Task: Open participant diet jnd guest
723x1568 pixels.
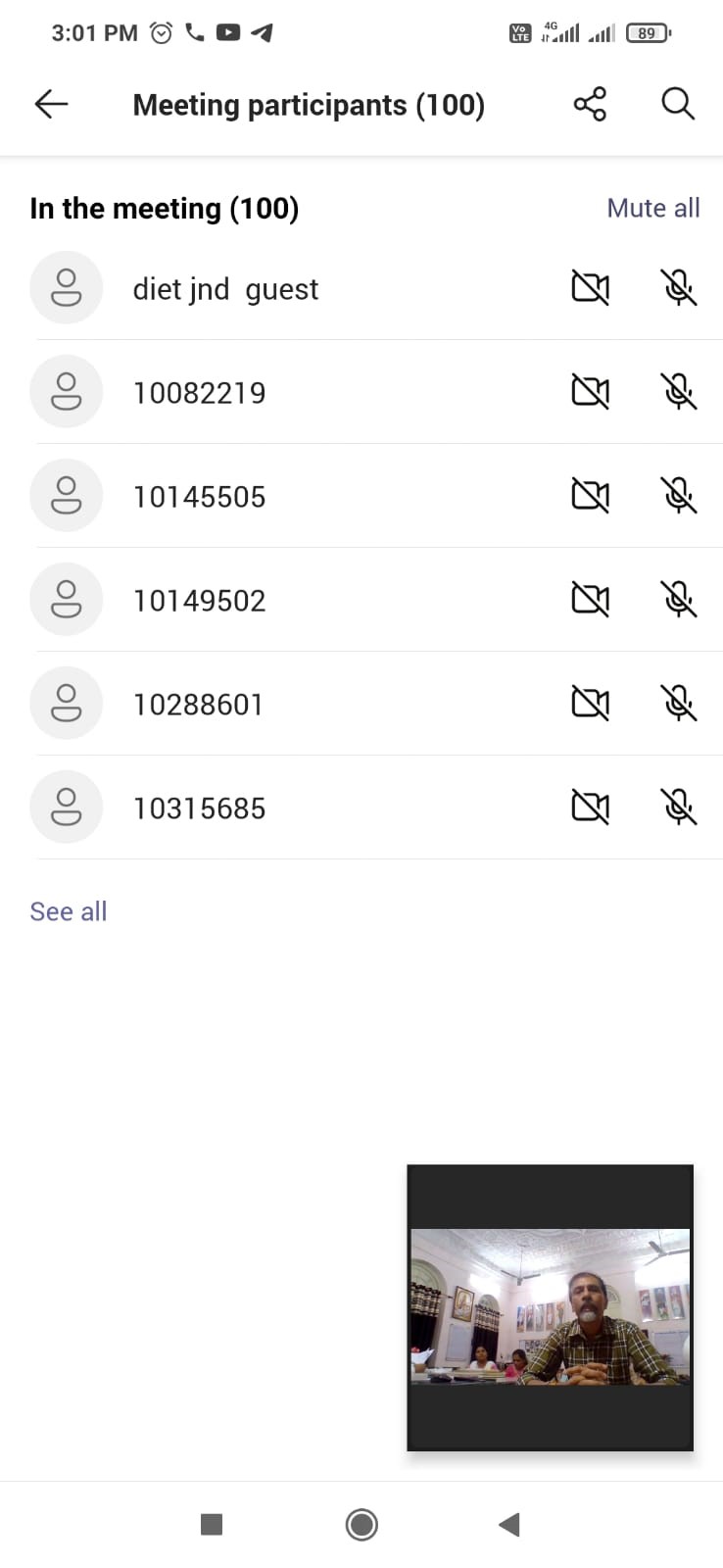Action: [361, 288]
